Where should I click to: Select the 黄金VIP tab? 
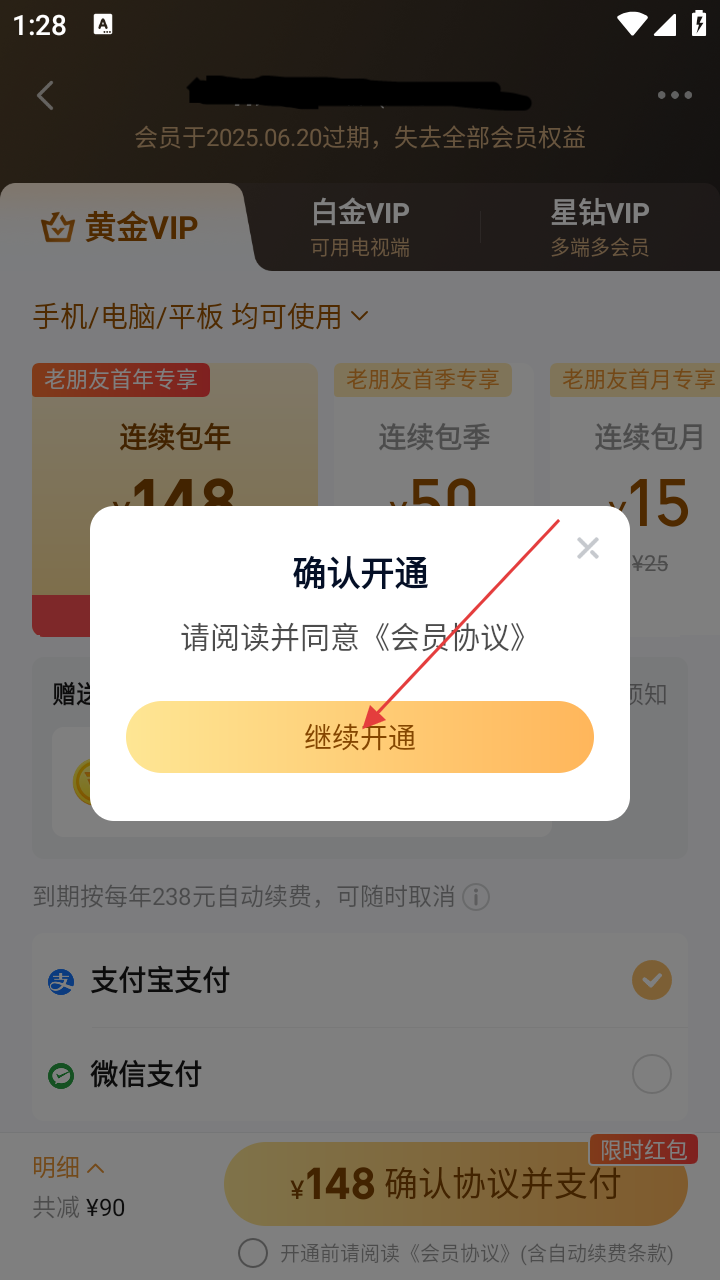(x=120, y=228)
